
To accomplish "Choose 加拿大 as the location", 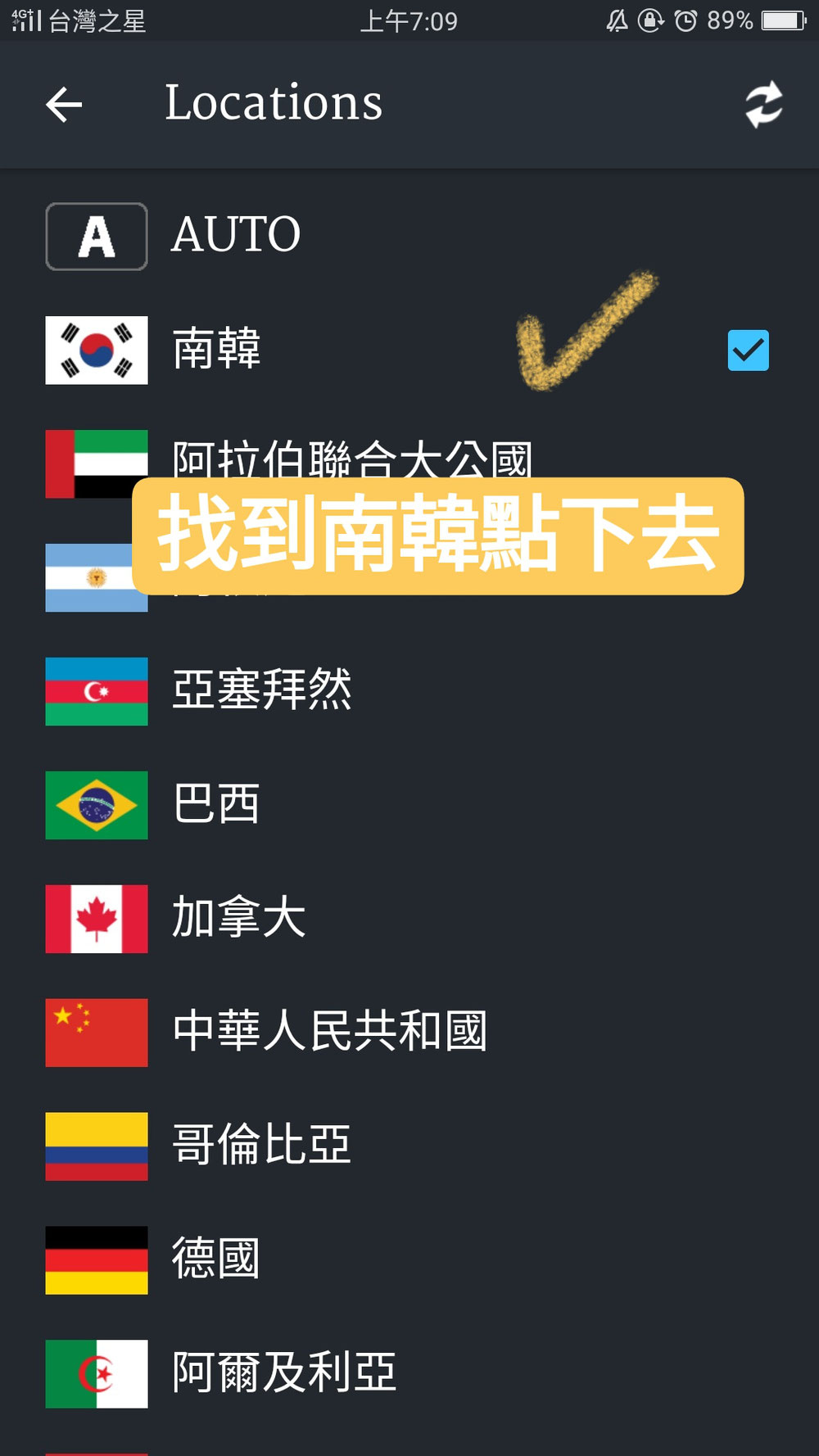I will (239, 918).
